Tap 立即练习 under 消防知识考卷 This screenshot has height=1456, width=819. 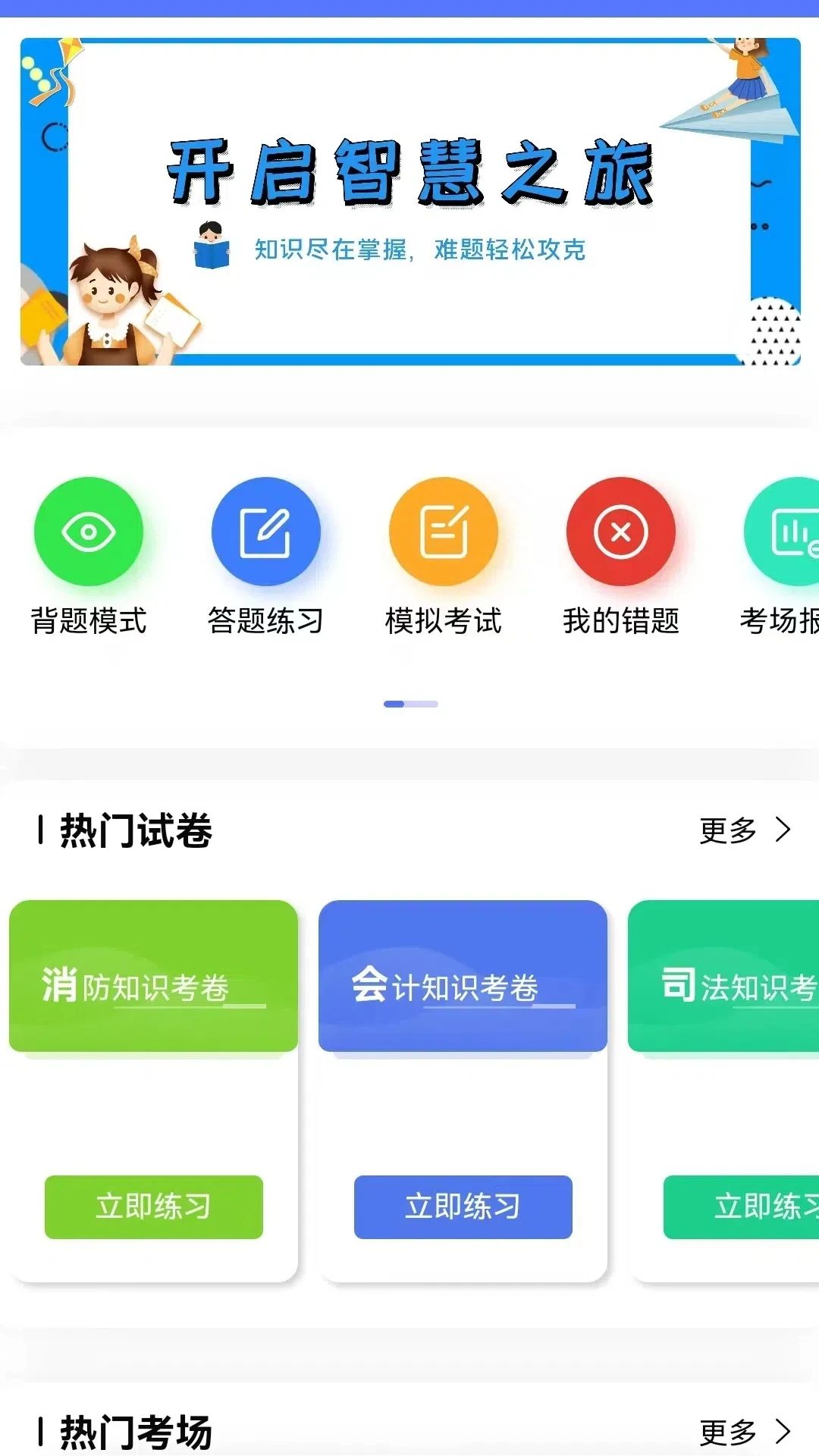pyautogui.click(x=154, y=1207)
